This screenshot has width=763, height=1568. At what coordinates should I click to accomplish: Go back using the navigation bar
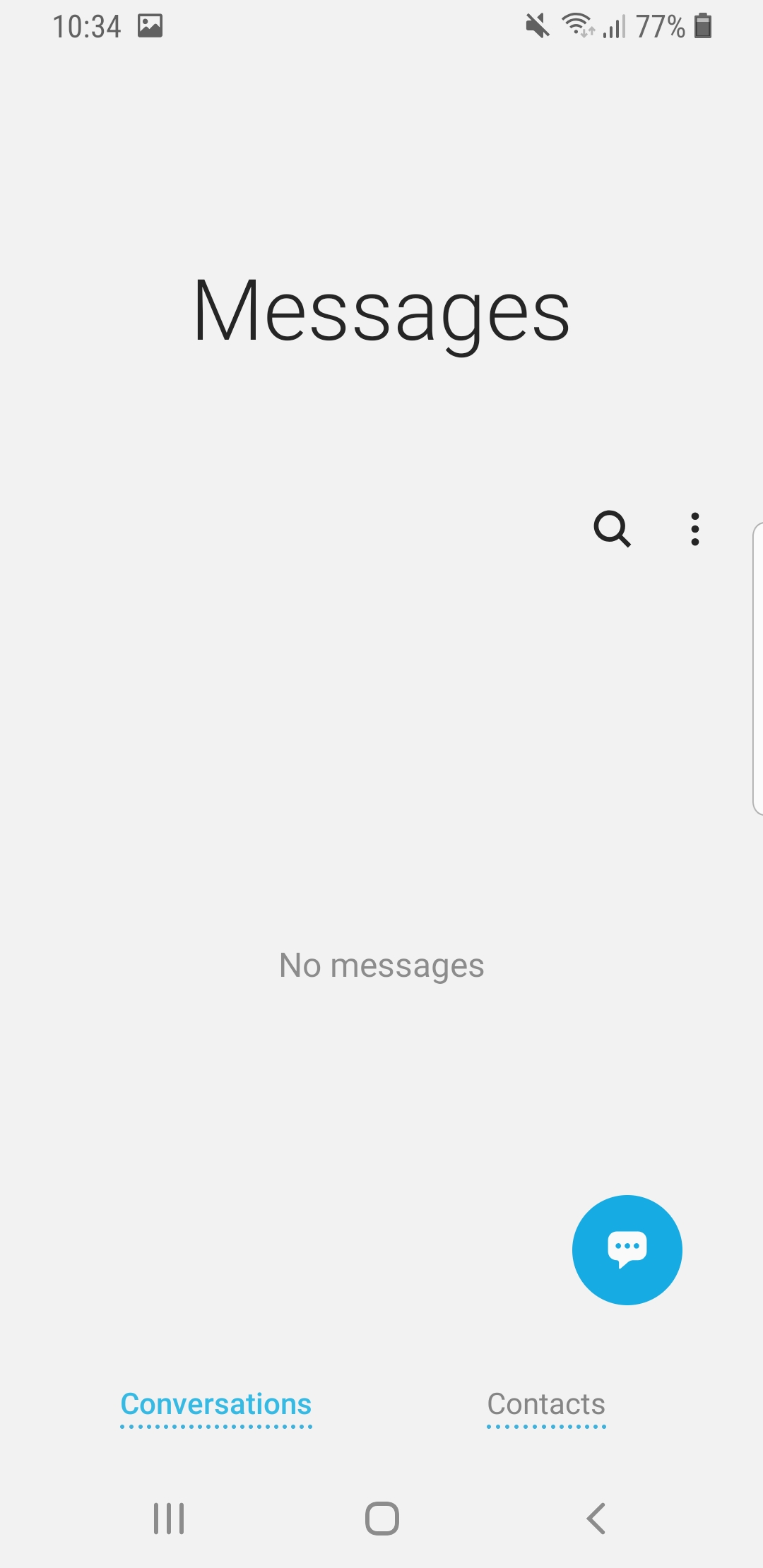pos(596,1518)
